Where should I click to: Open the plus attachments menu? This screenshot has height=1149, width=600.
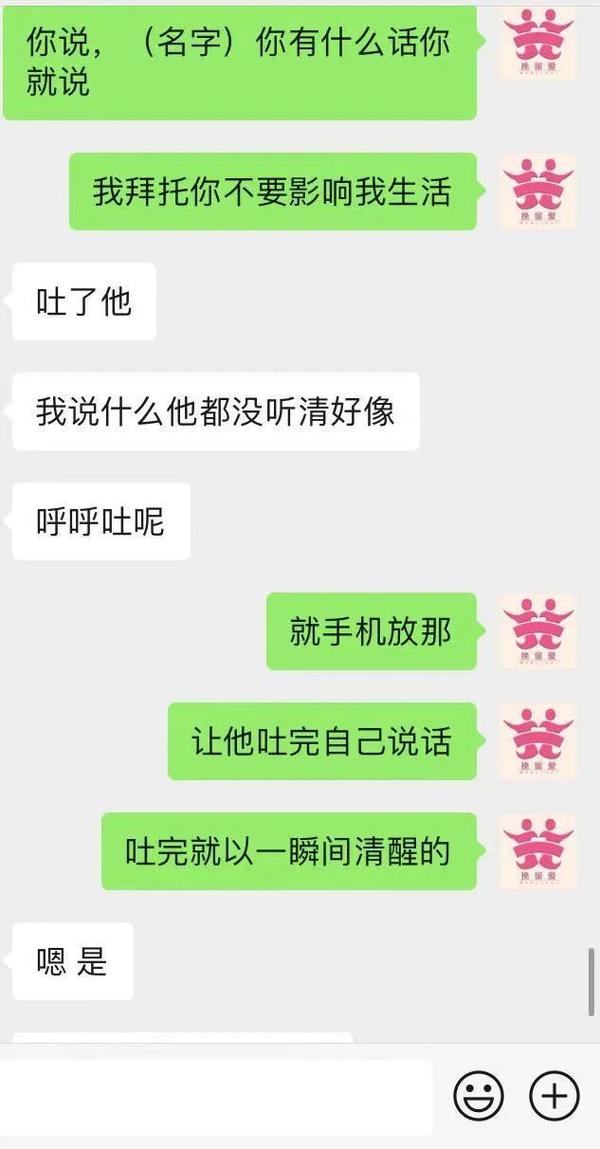(x=554, y=1096)
